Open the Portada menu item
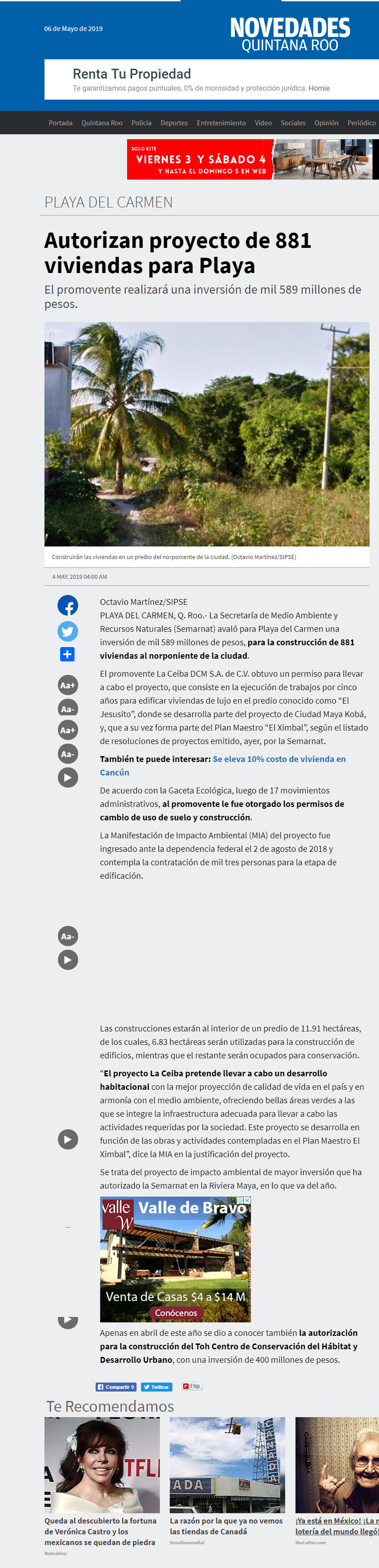Viewport: 379px width, 1568px height. pyautogui.click(x=60, y=123)
